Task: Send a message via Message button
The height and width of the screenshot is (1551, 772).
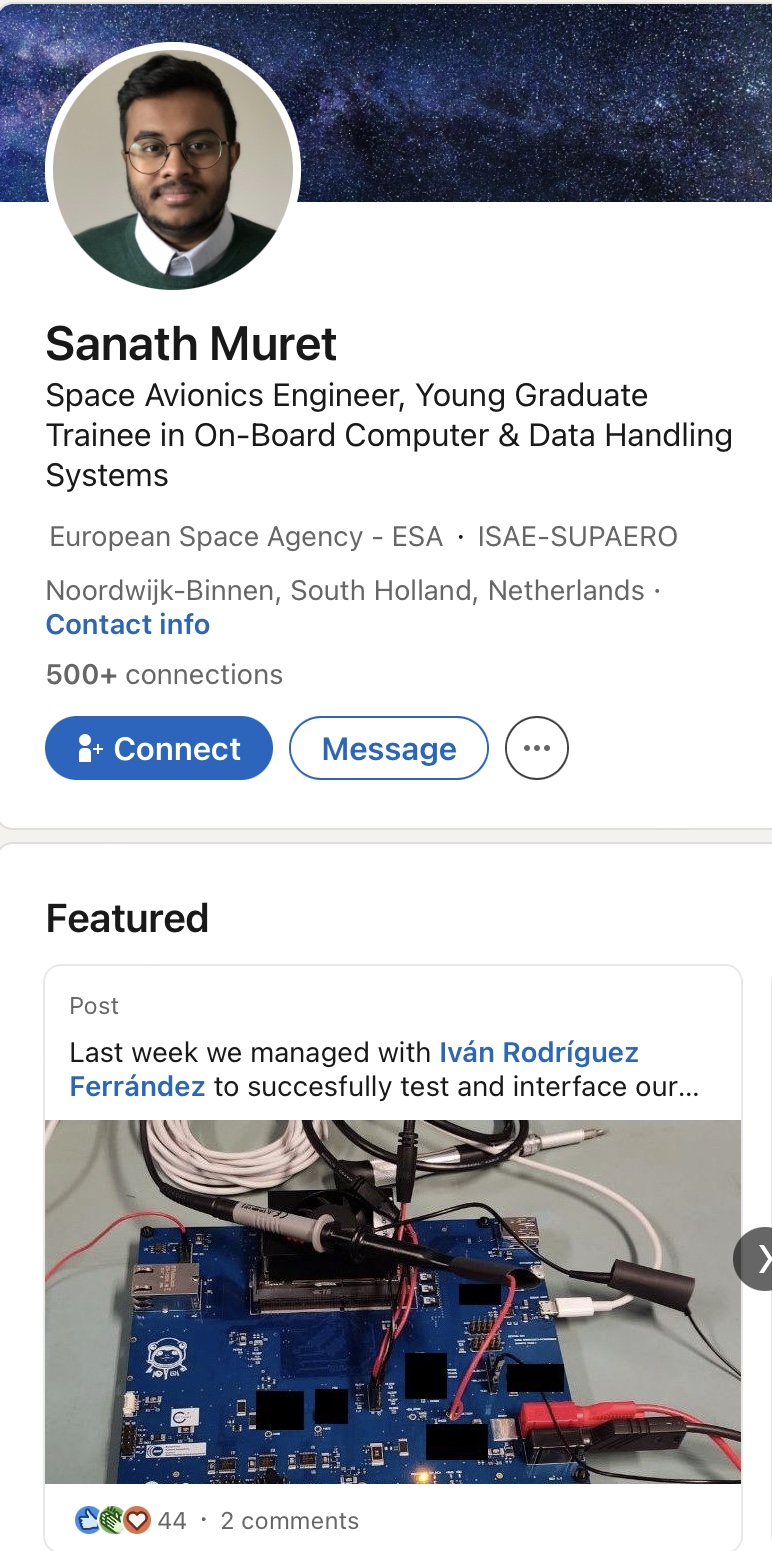Action: click(x=389, y=748)
